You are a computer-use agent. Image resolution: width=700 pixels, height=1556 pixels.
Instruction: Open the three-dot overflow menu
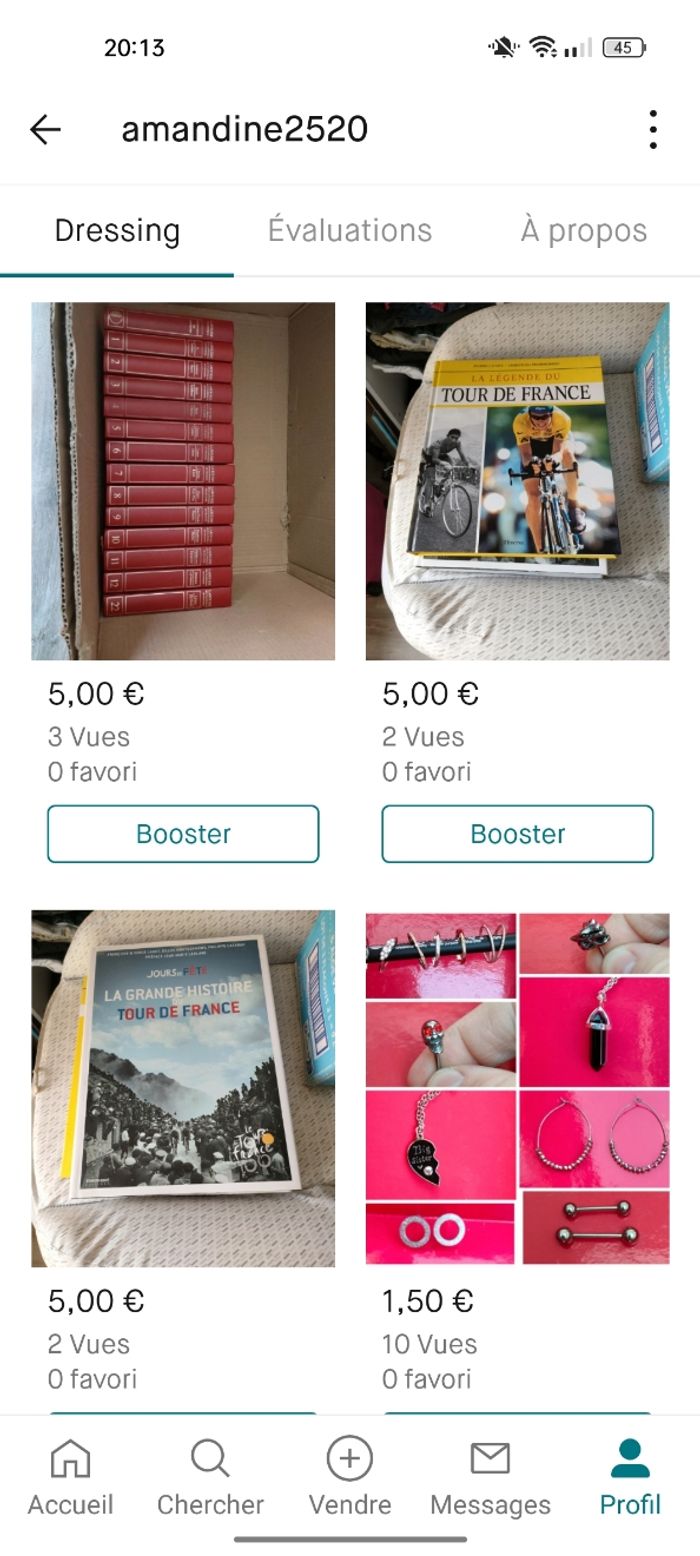click(652, 130)
